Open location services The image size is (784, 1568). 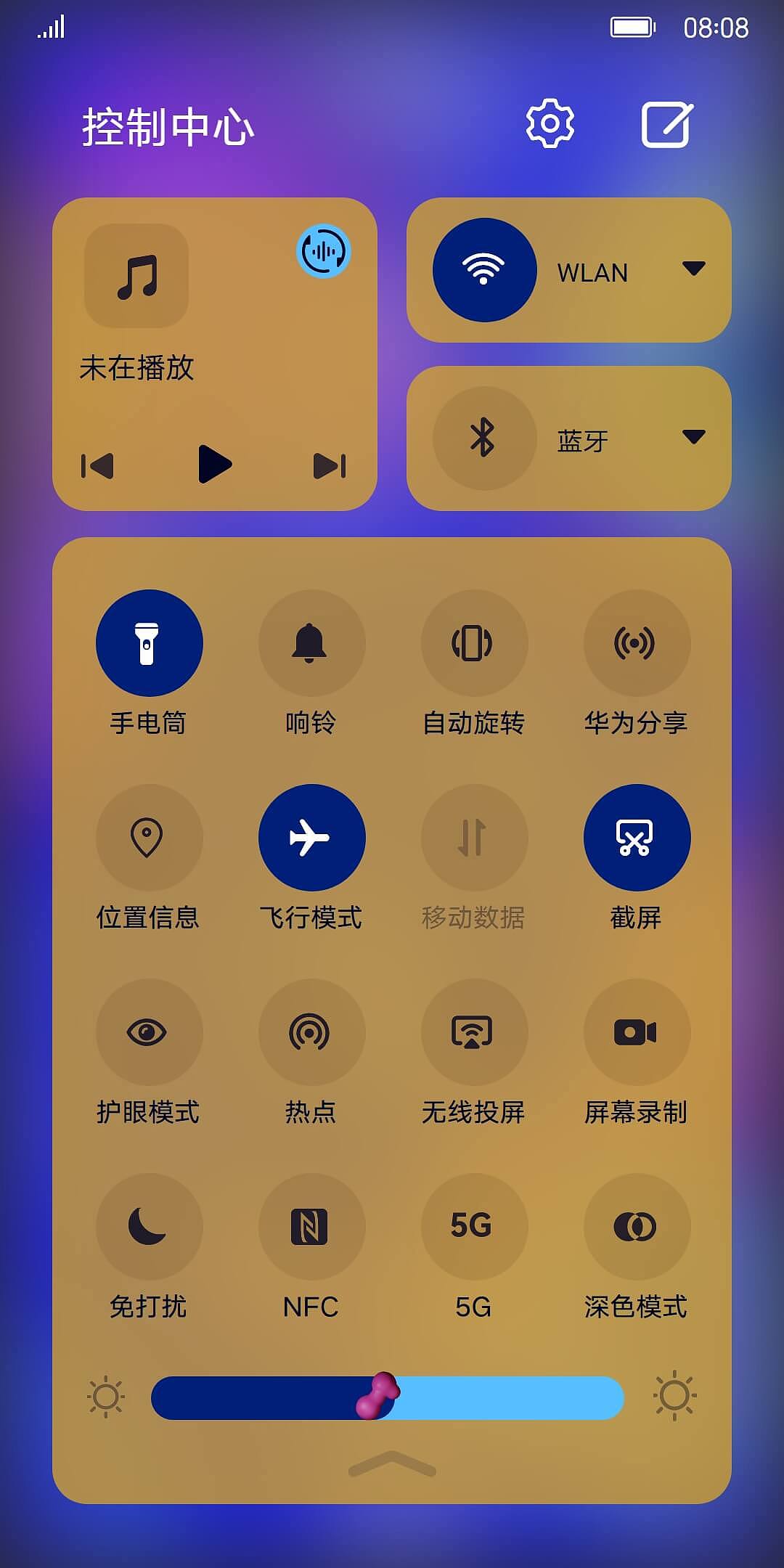pos(149,837)
